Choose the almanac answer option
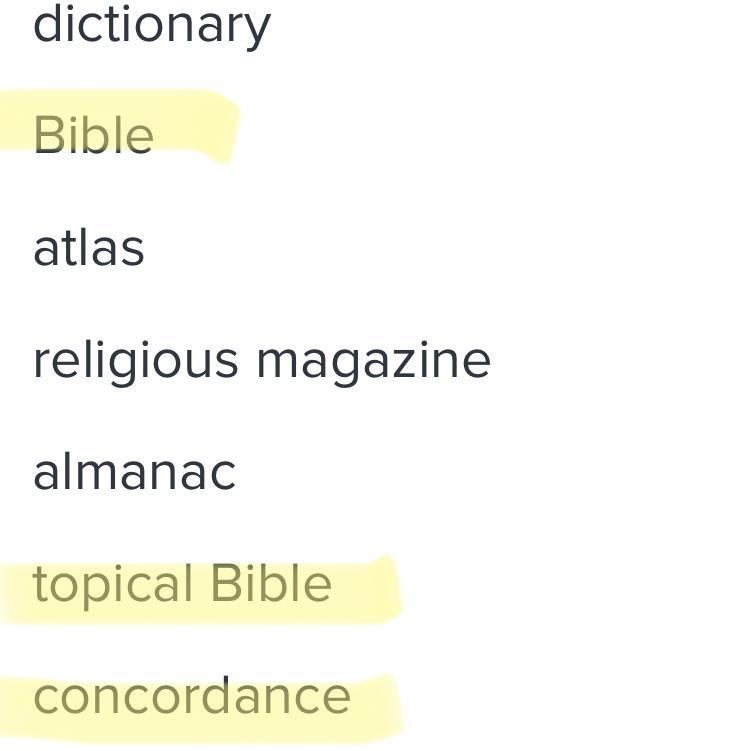 134,472
